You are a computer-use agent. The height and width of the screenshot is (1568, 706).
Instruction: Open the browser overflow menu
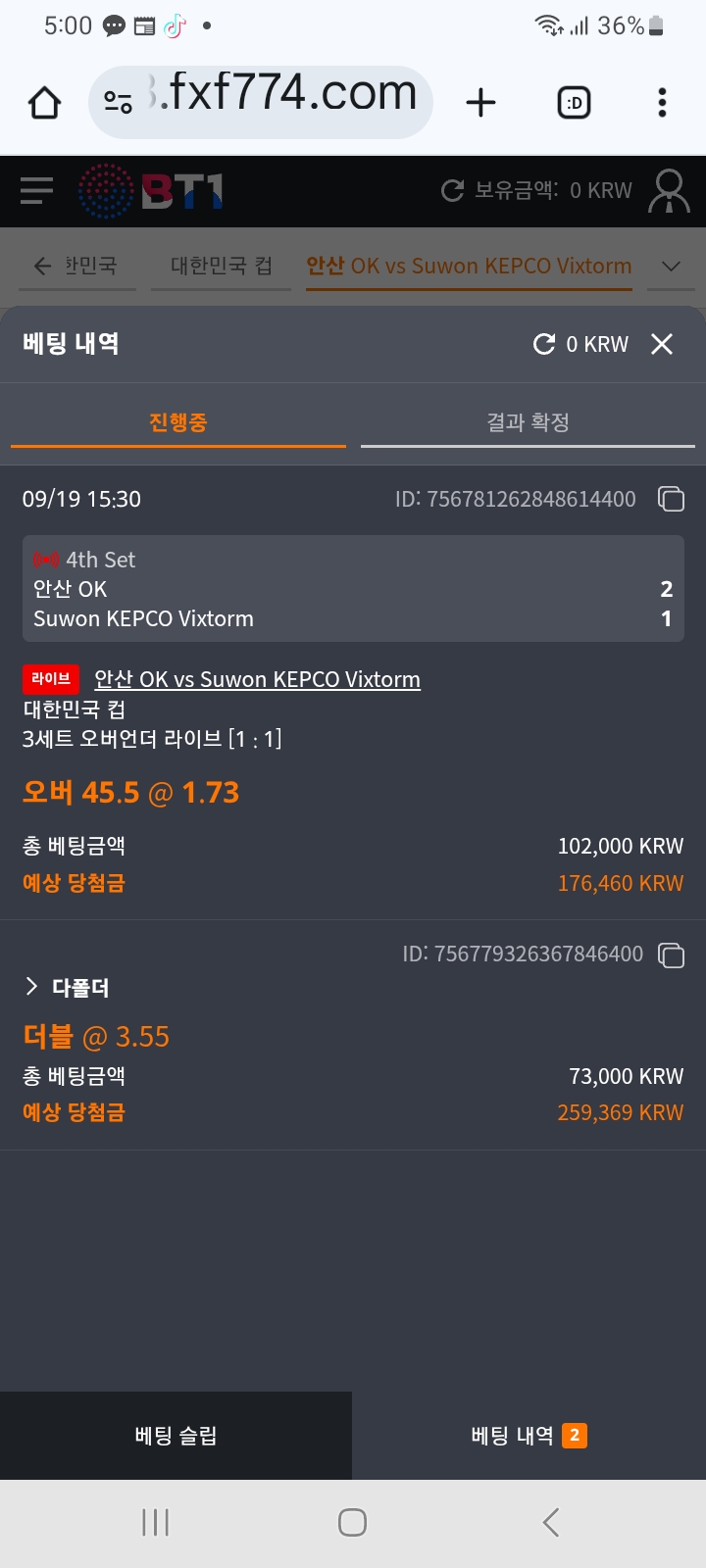point(663,102)
